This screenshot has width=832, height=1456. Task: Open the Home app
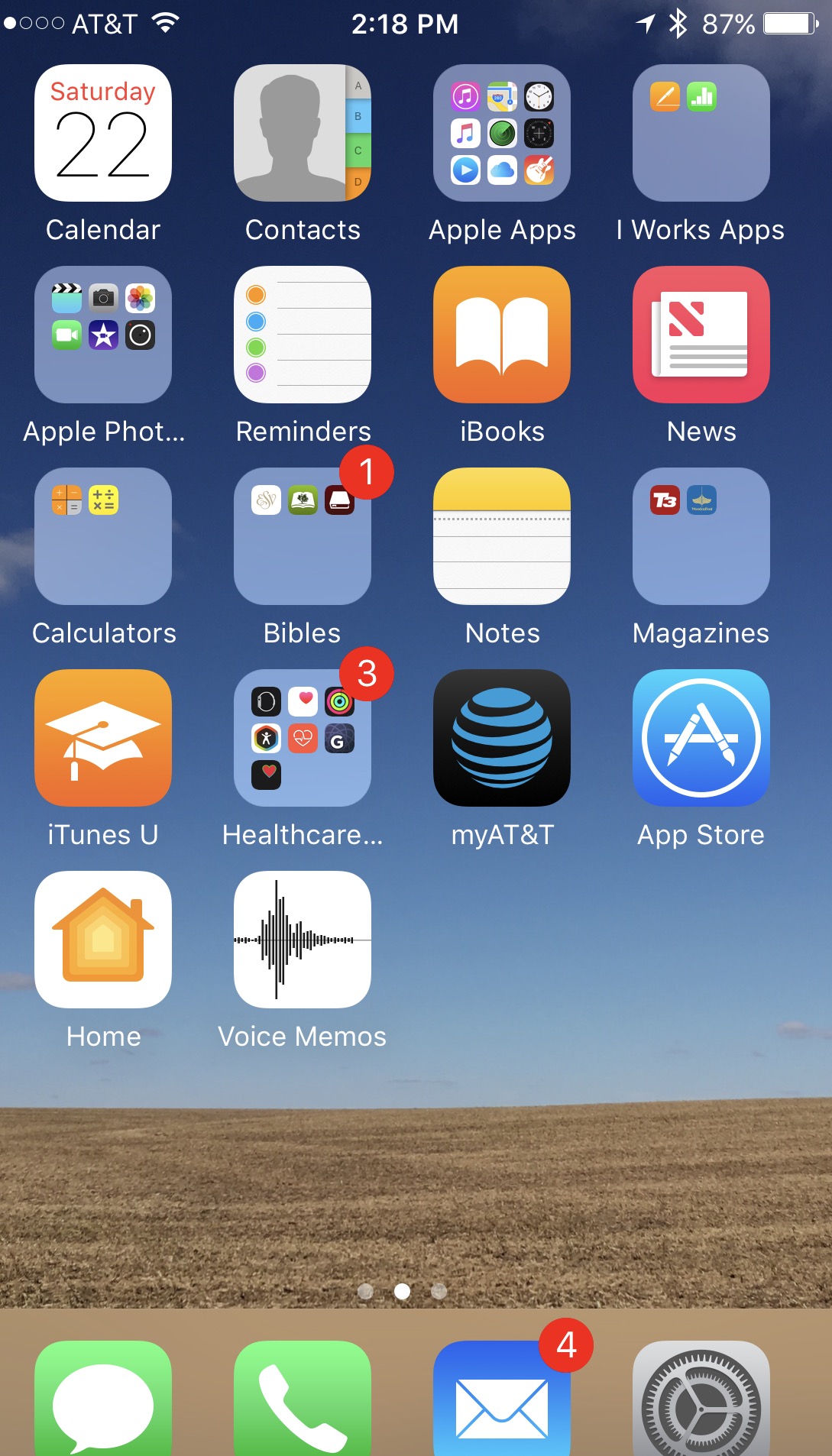[103, 940]
